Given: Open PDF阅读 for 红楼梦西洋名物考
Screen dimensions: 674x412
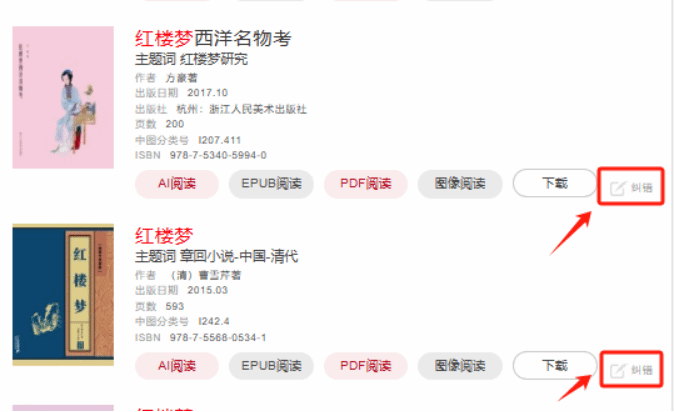Looking at the screenshot, I should click(365, 183).
